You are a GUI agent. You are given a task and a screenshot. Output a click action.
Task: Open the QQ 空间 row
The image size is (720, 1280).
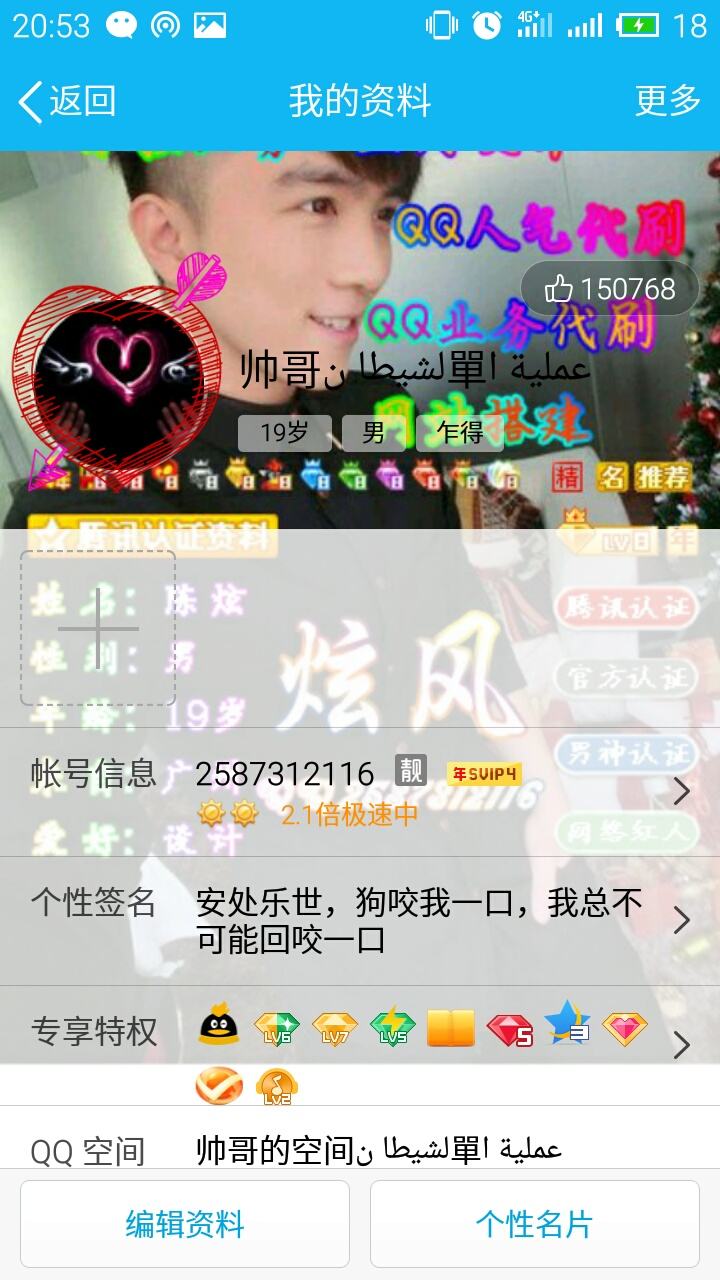click(x=360, y=1150)
